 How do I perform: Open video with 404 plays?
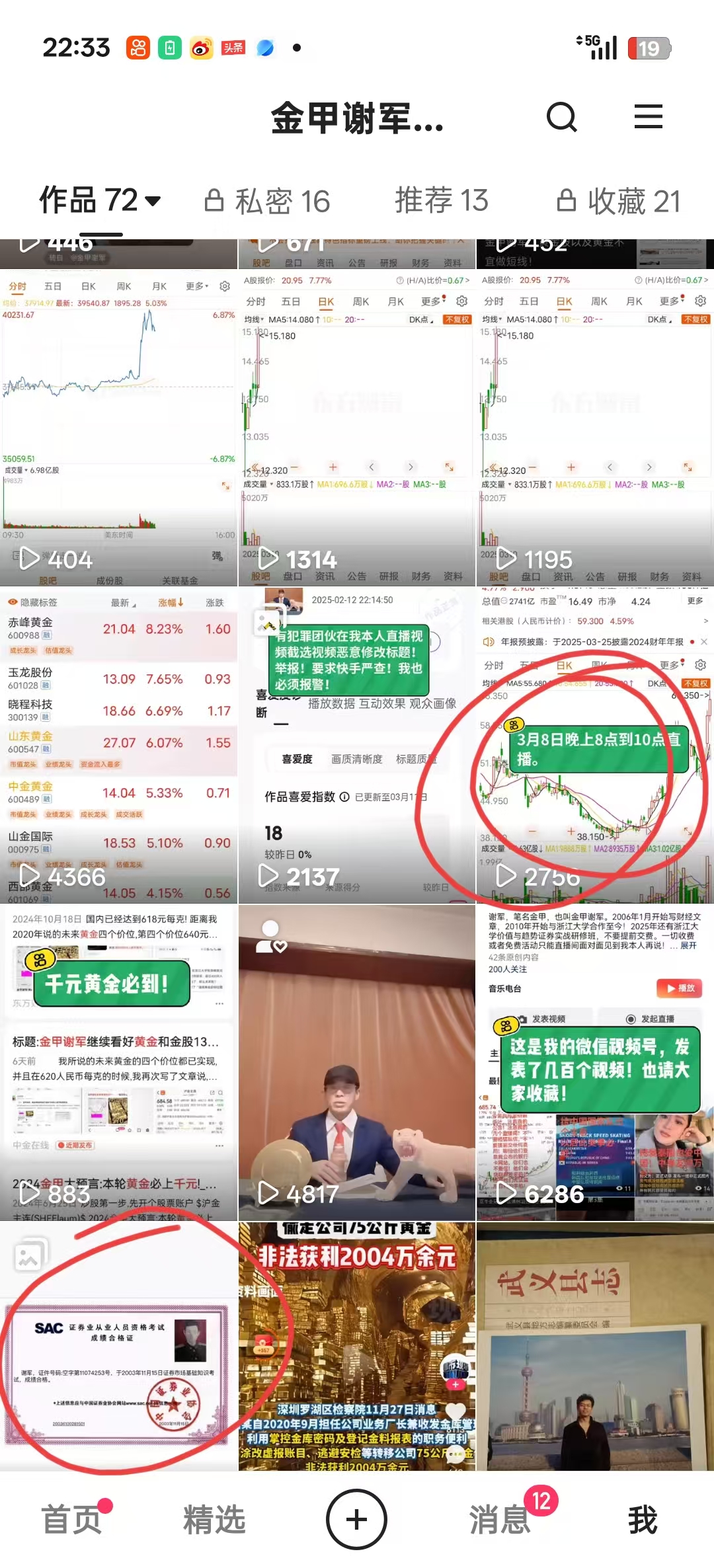click(118, 427)
